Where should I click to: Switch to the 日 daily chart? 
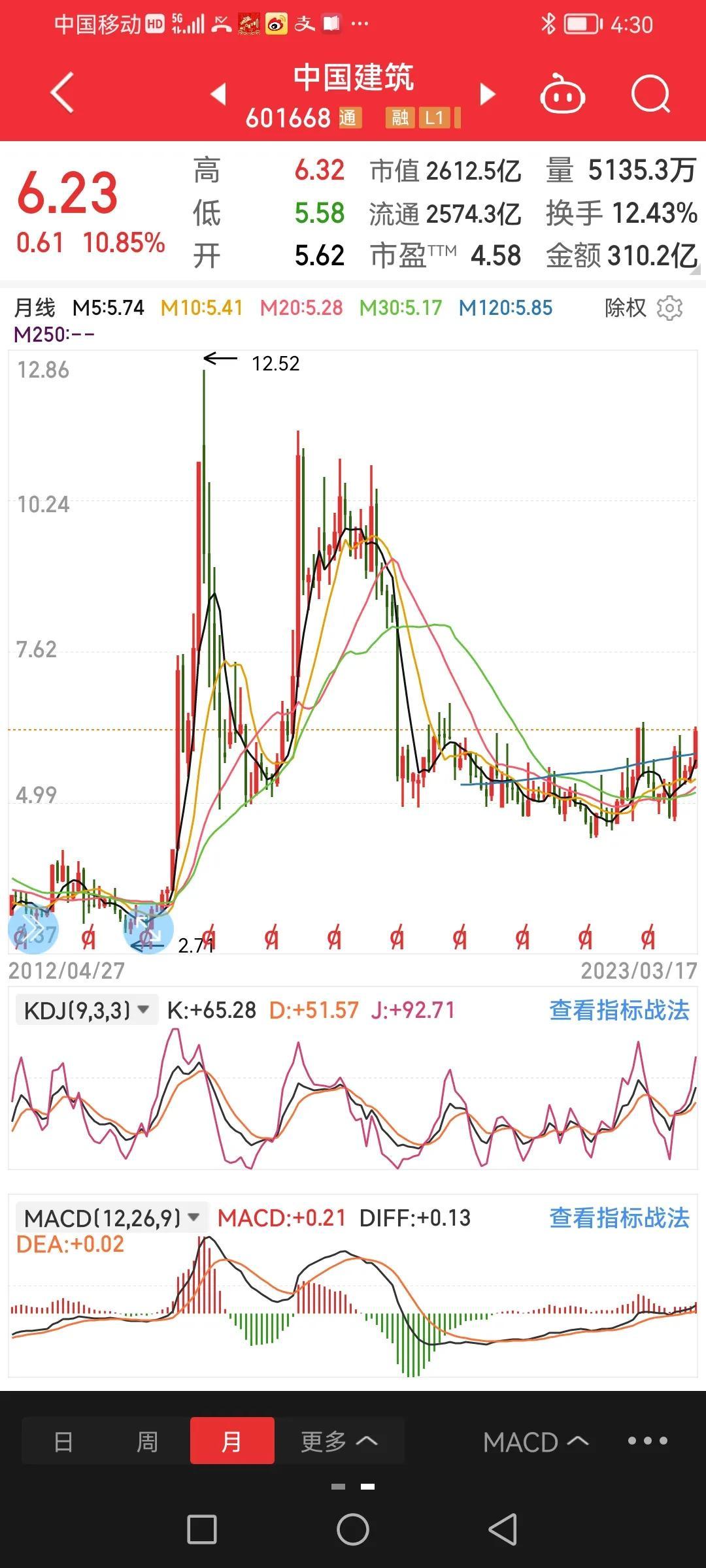point(63,1441)
